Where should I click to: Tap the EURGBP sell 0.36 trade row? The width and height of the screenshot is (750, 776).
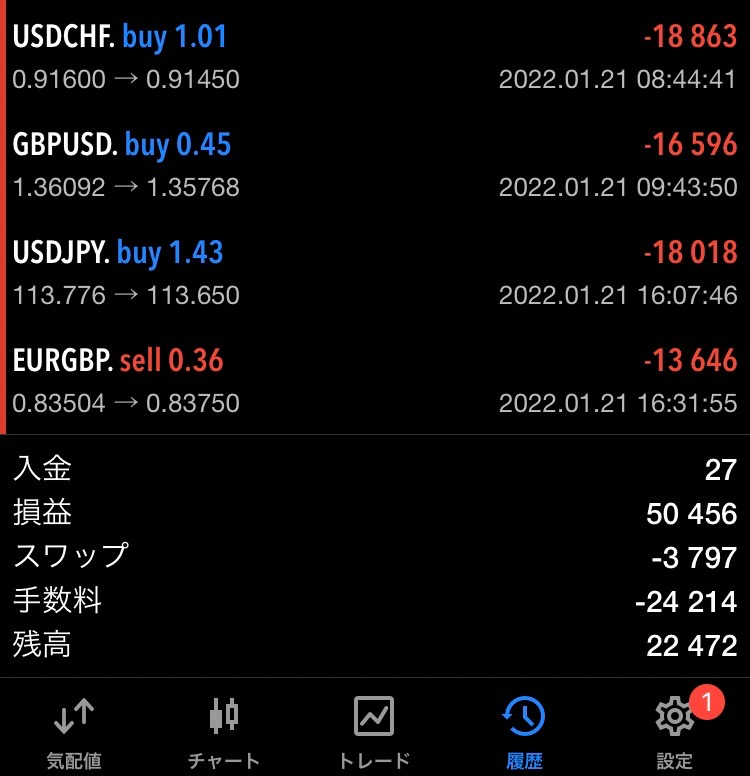point(375,380)
